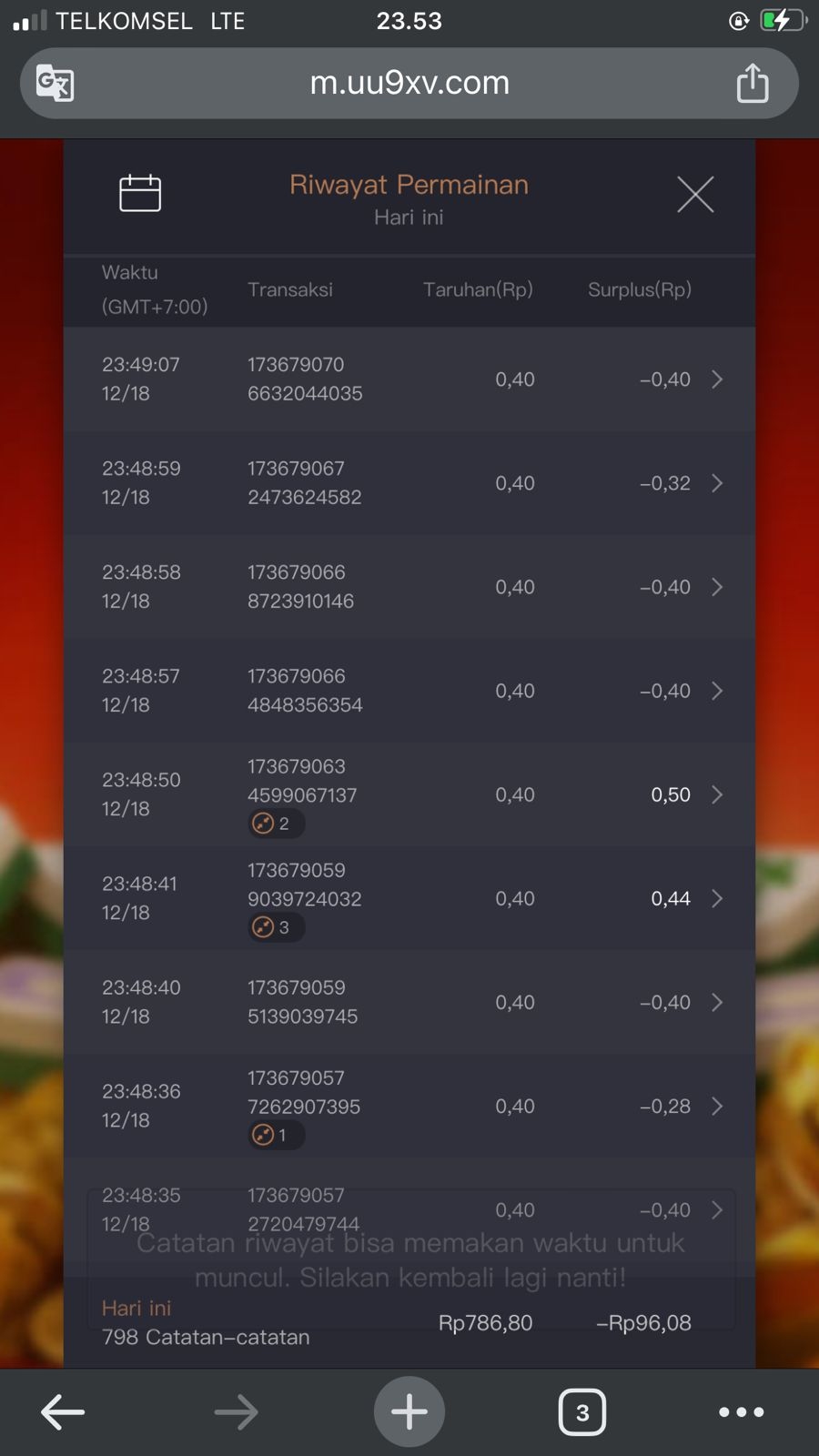View the three open tabs
This screenshot has height=1456, width=819.
pos(581,1412)
